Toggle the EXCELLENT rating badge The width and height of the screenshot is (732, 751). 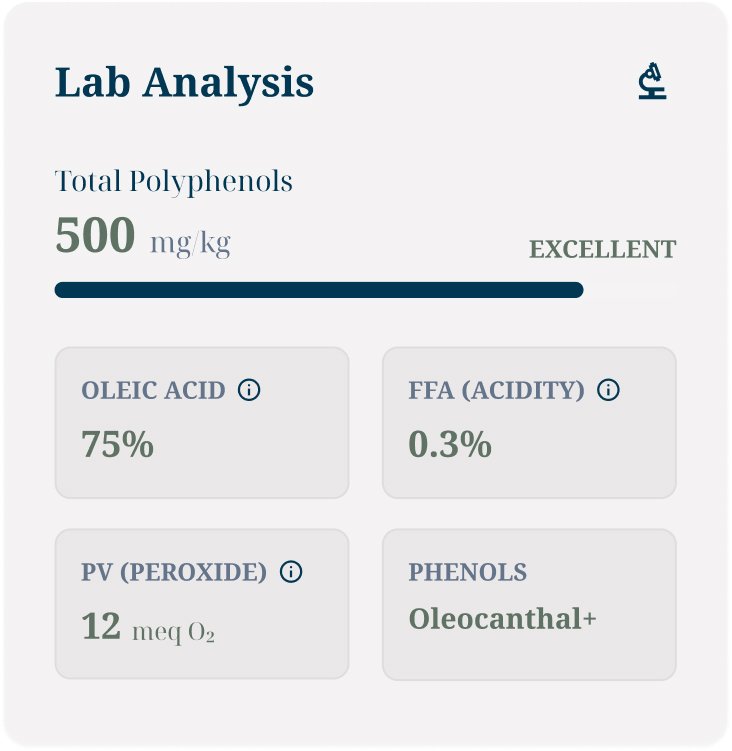pos(602,249)
